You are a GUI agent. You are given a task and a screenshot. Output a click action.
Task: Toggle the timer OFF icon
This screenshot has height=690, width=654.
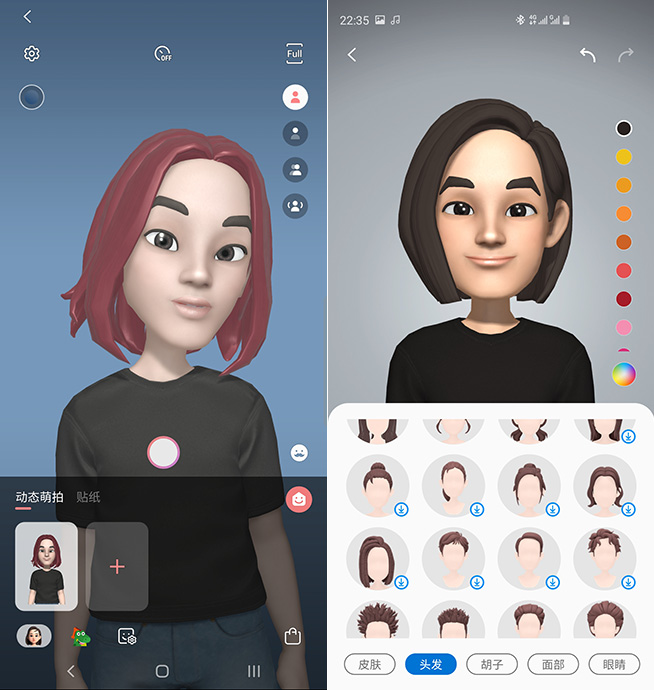coord(163,54)
